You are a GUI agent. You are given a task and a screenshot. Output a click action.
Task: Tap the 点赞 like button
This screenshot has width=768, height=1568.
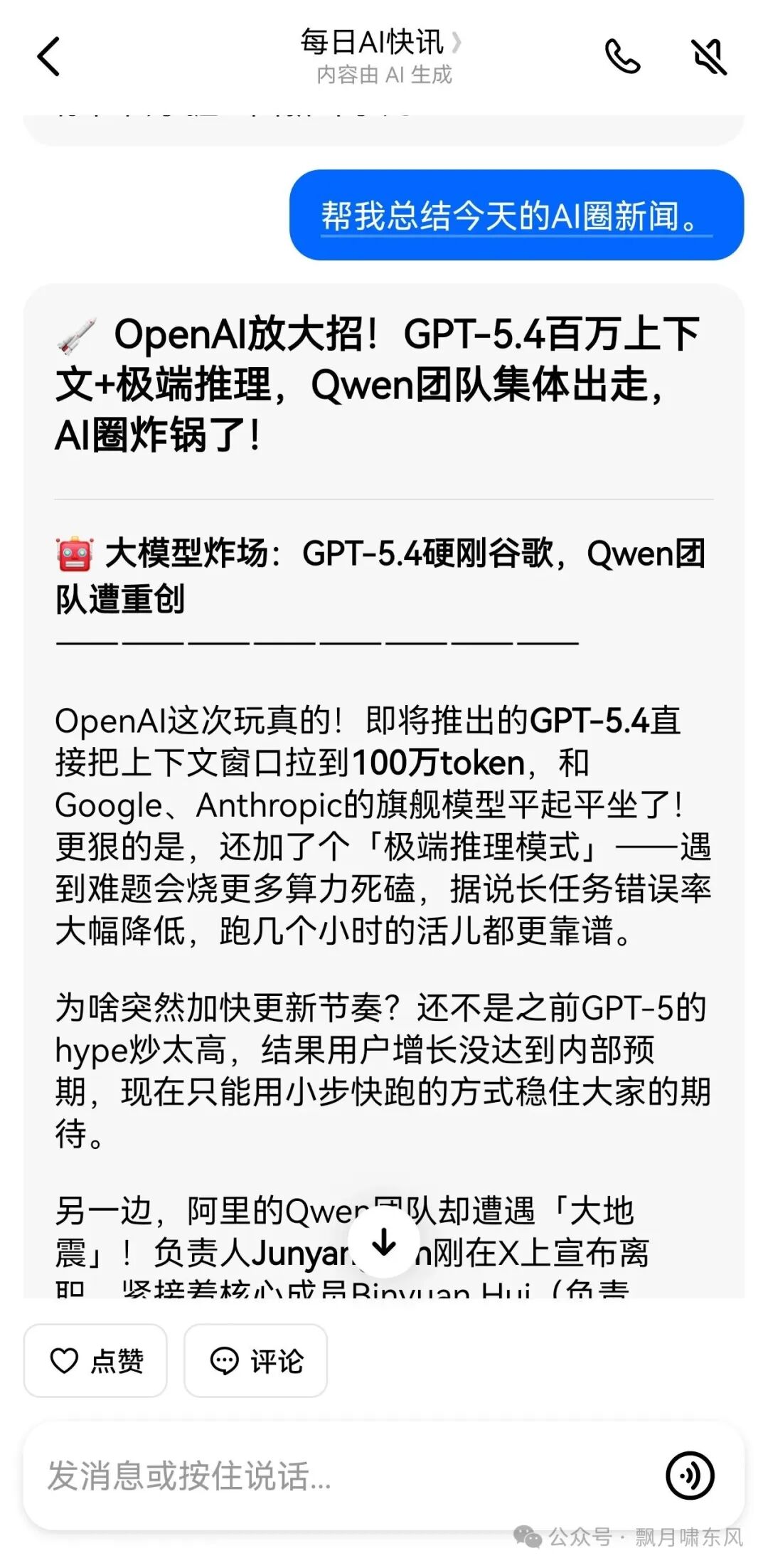coord(95,1360)
